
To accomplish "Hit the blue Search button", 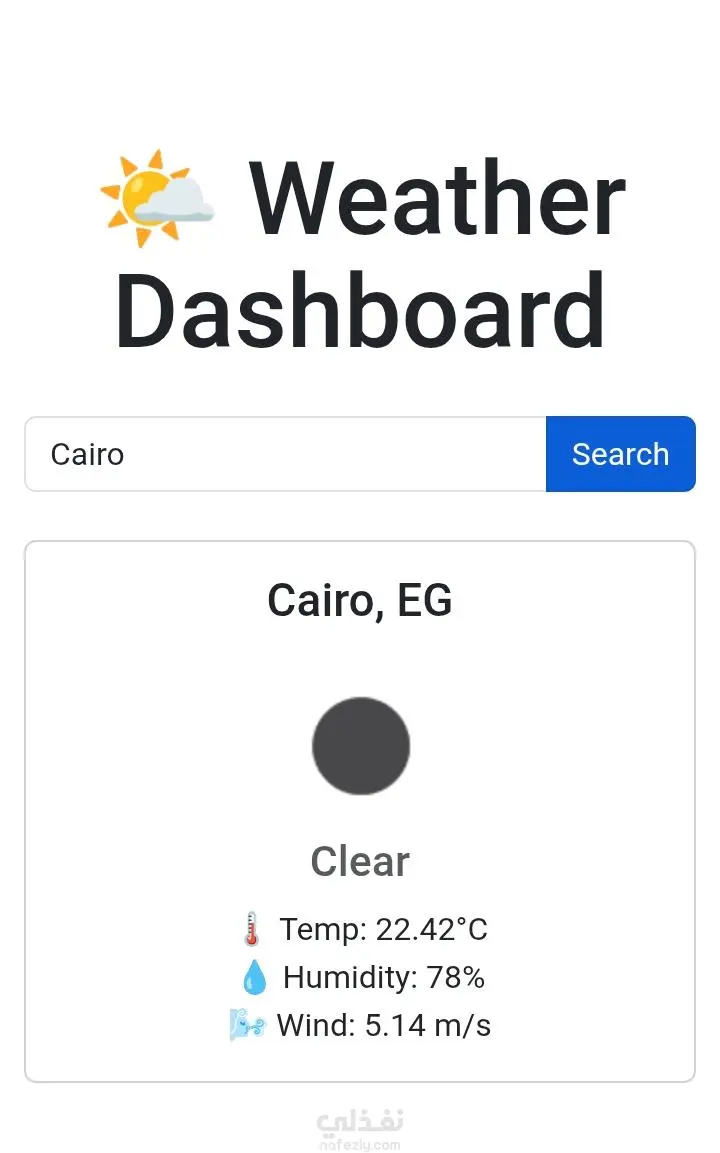I will 620,454.
